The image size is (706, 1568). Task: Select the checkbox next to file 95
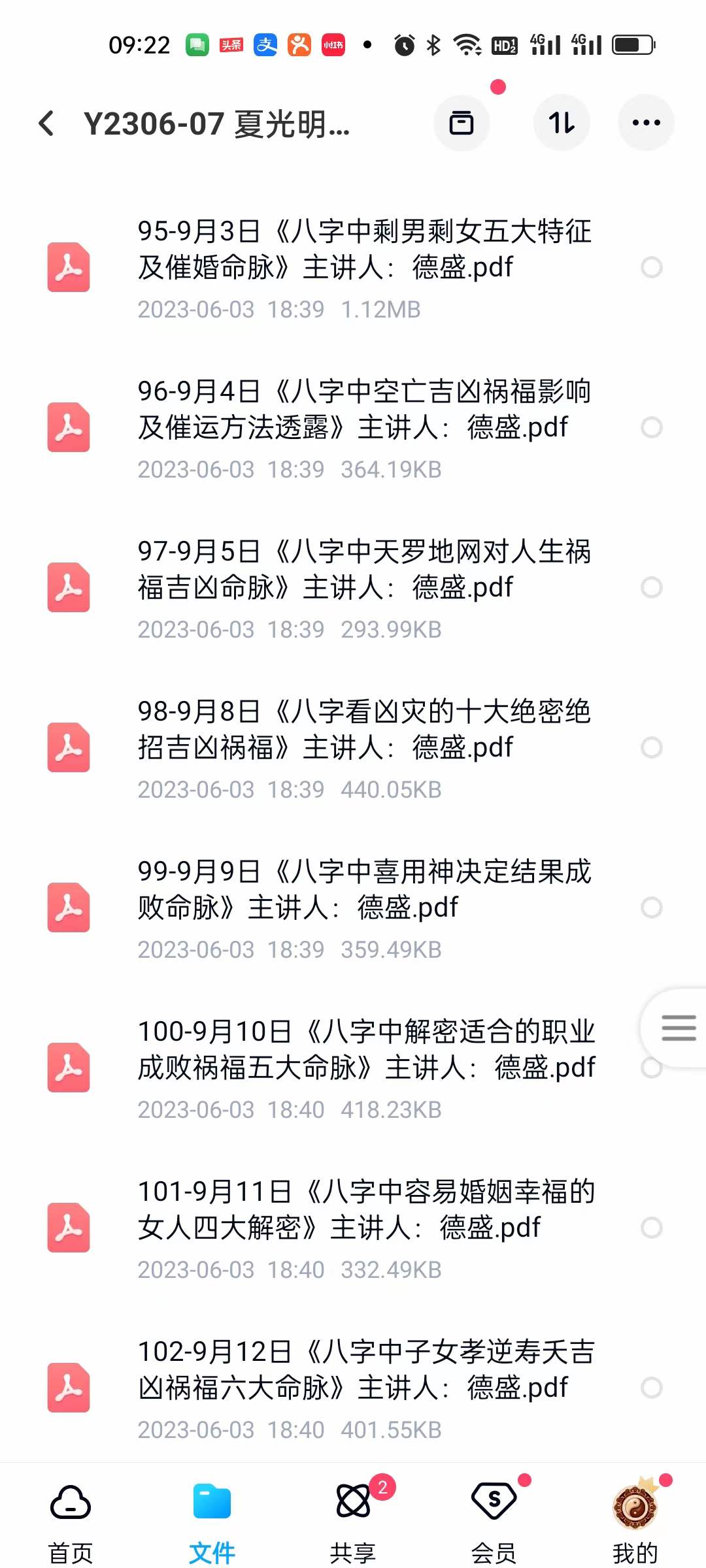[652, 268]
